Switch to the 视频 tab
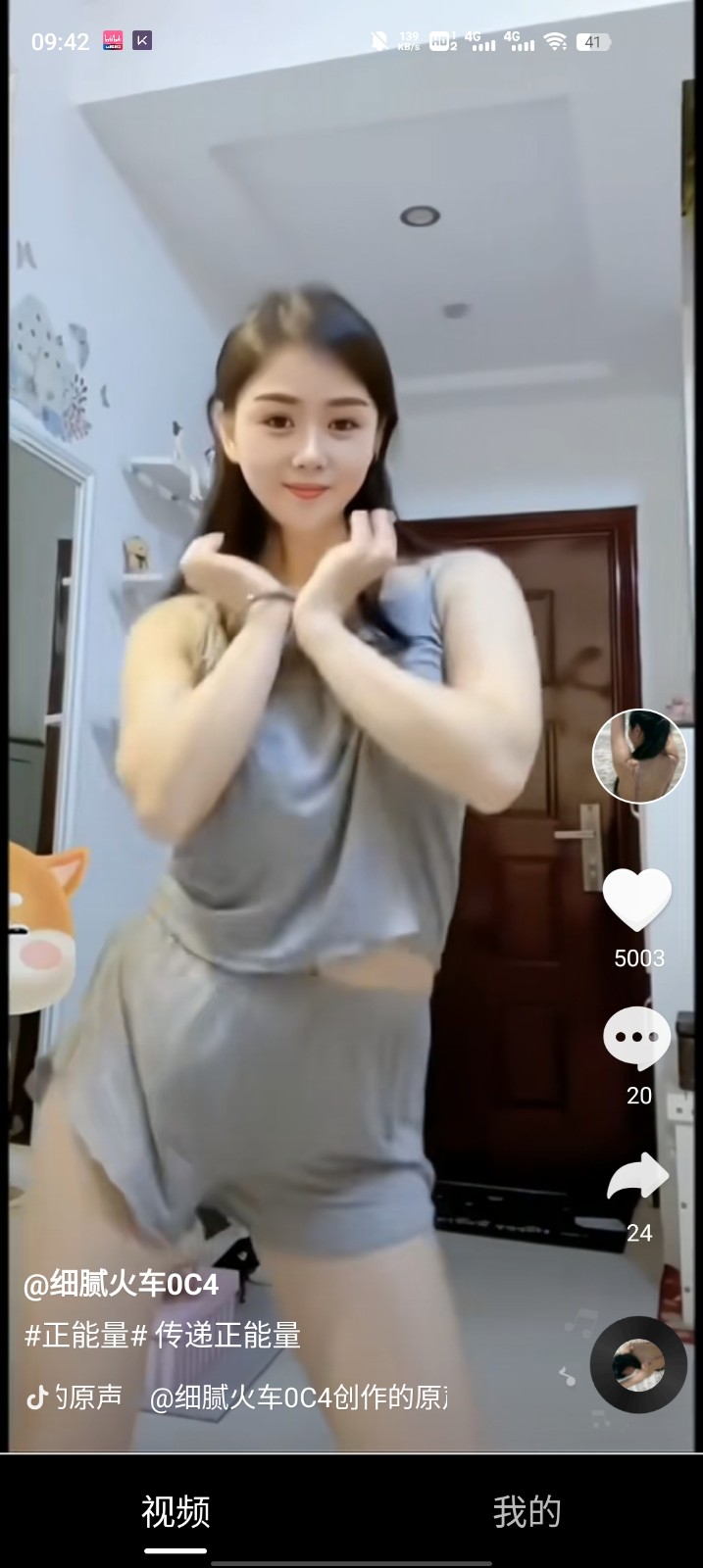The image size is (703, 1568). click(x=176, y=1511)
